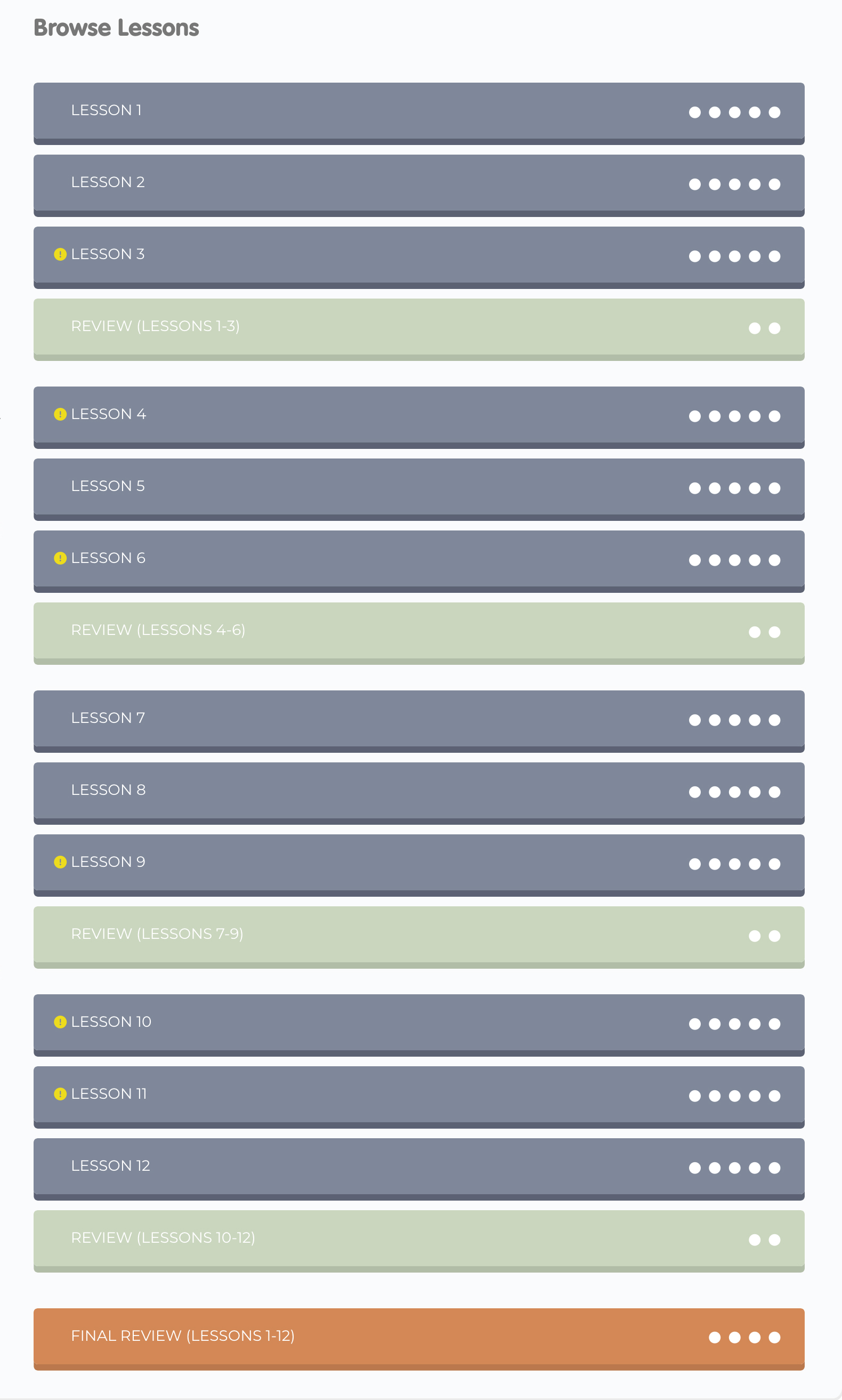The image size is (842, 1400).
Task: Open Review (Lessons 10-12)
Action: (419, 1239)
